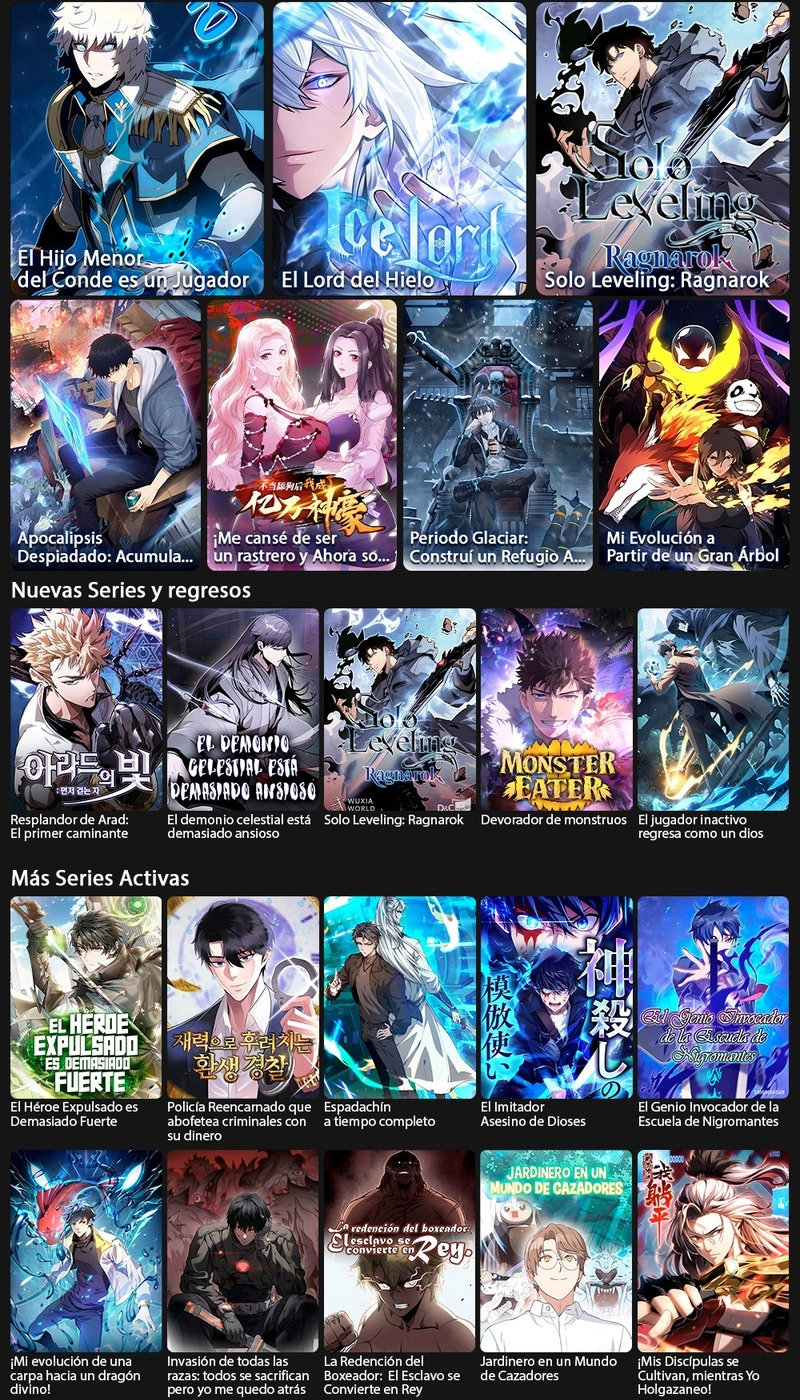The image size is (800, 1400).
Task: Open El jugador inactivo regresa como un dios
Action: (x=713, y=709)
